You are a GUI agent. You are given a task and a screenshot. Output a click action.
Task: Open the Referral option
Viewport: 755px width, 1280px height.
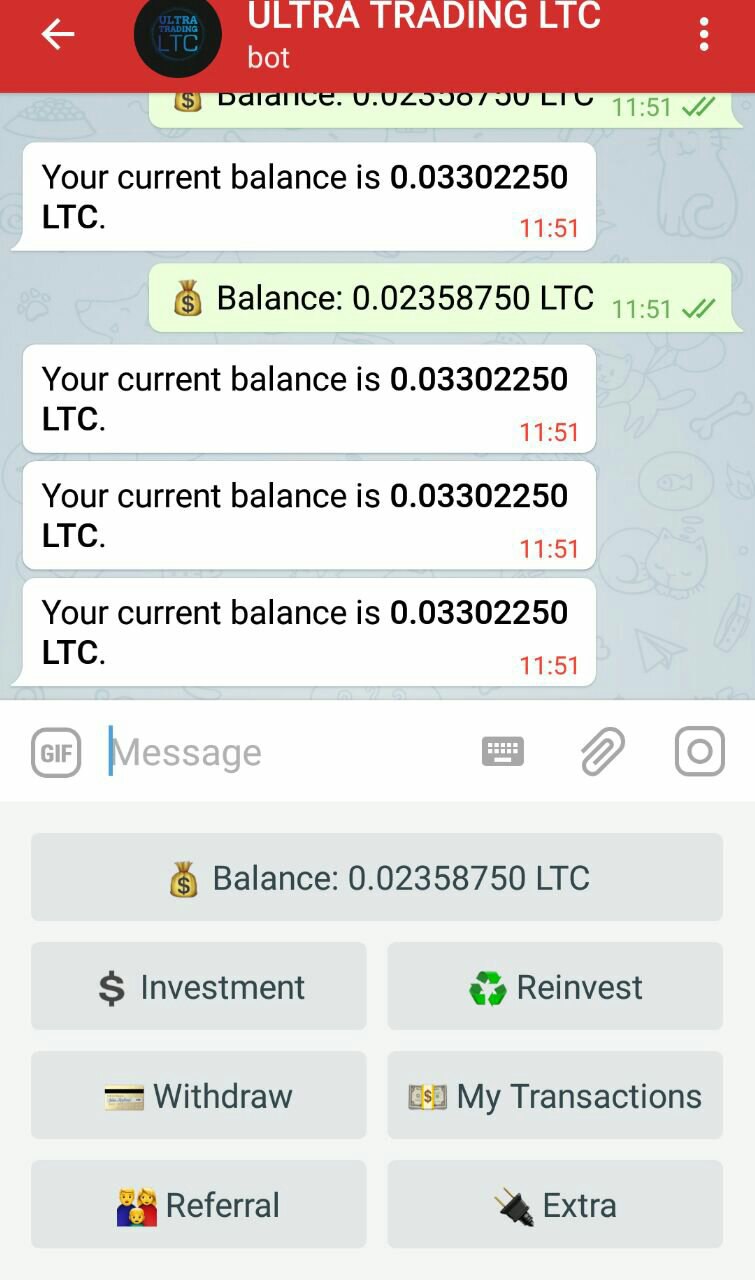[x=199, y=1204]
